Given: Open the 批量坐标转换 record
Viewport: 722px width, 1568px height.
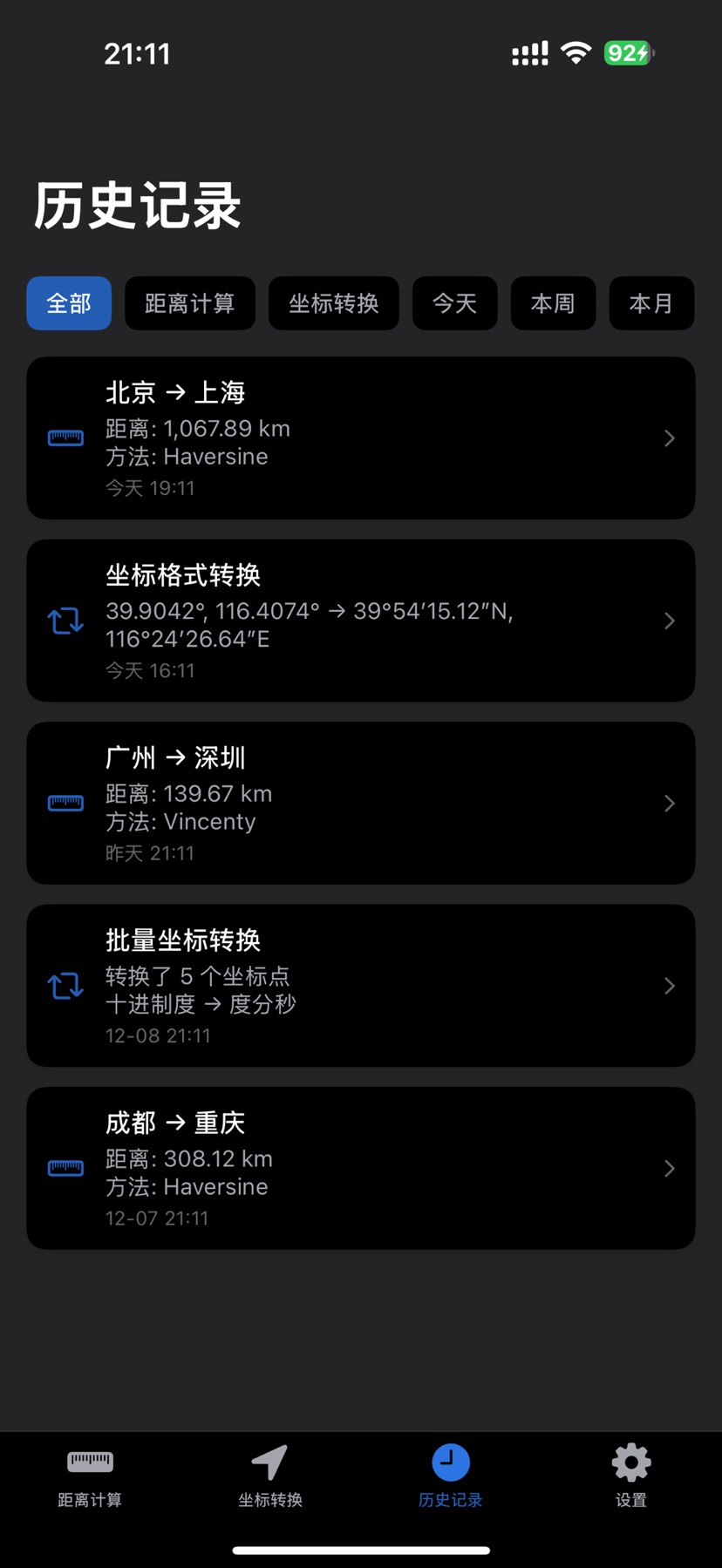Looking at the screenshot, I should click(361, 986).
